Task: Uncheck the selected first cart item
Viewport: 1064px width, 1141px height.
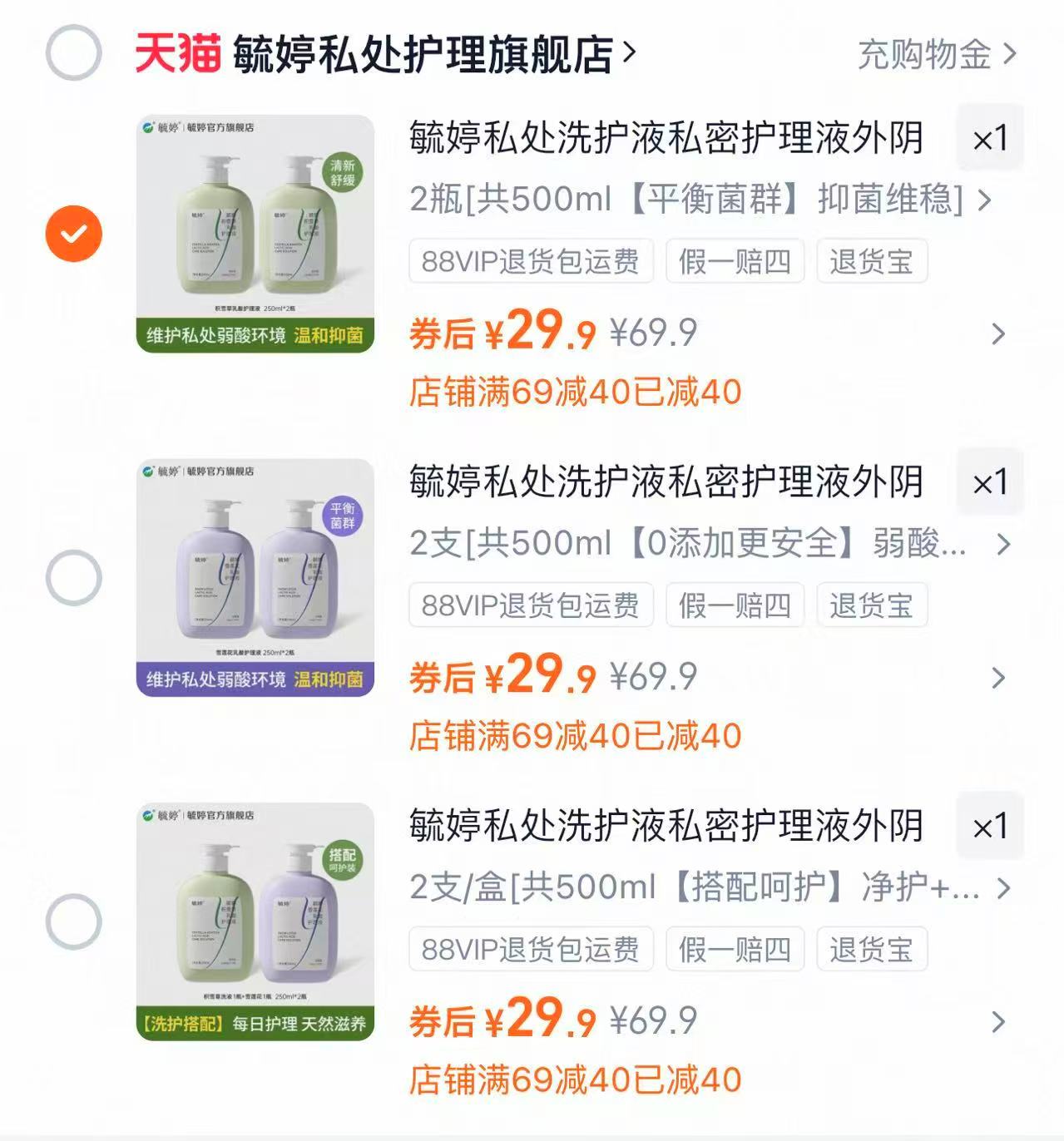Action: point(74,231)
